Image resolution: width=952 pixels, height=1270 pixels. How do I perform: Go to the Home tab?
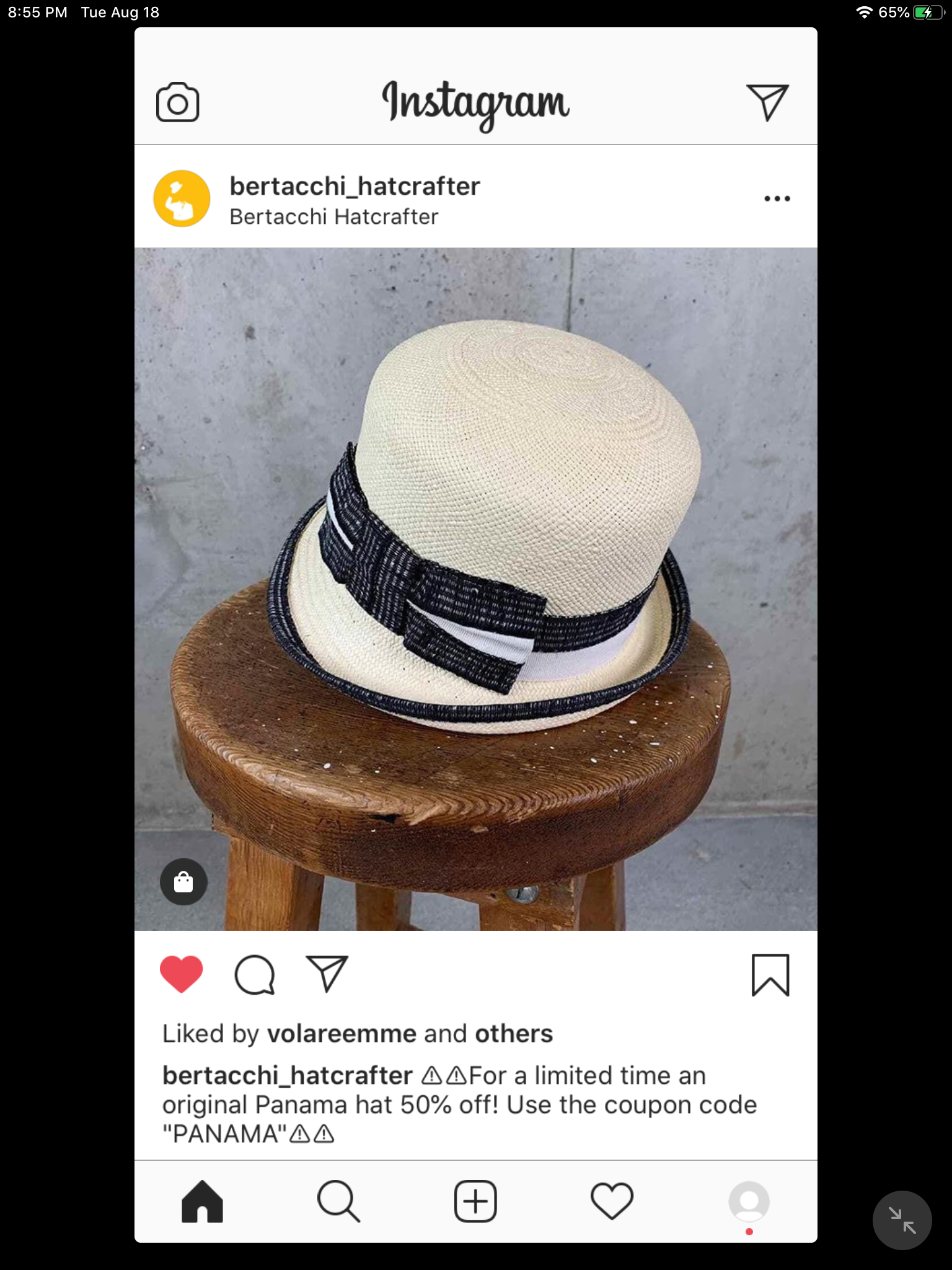pyautogui.click(x=202, y=1201)
